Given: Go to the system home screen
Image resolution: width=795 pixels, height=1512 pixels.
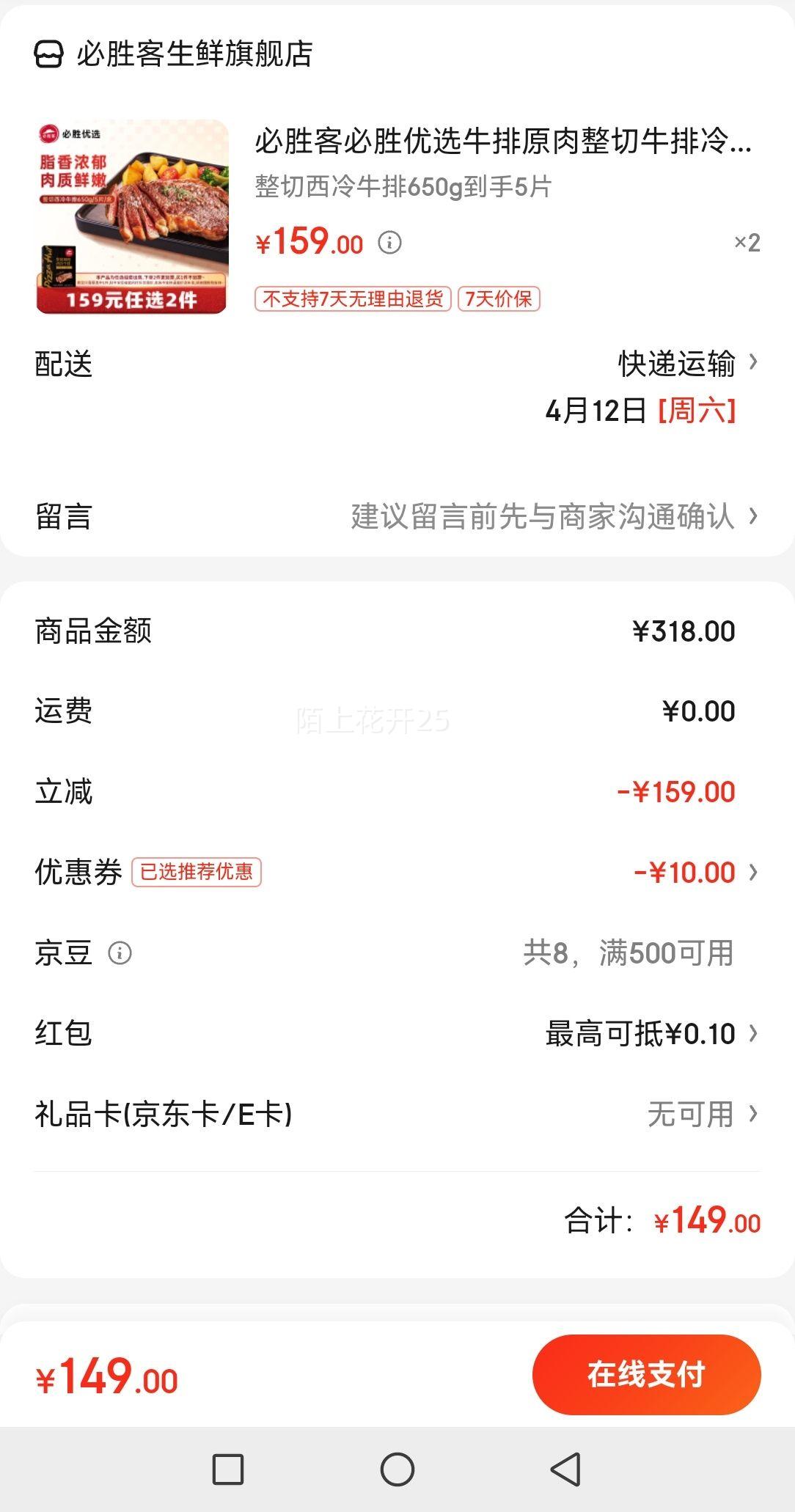Looking at the screenshot, I should pyautogui.click(x=397, y=1469).
